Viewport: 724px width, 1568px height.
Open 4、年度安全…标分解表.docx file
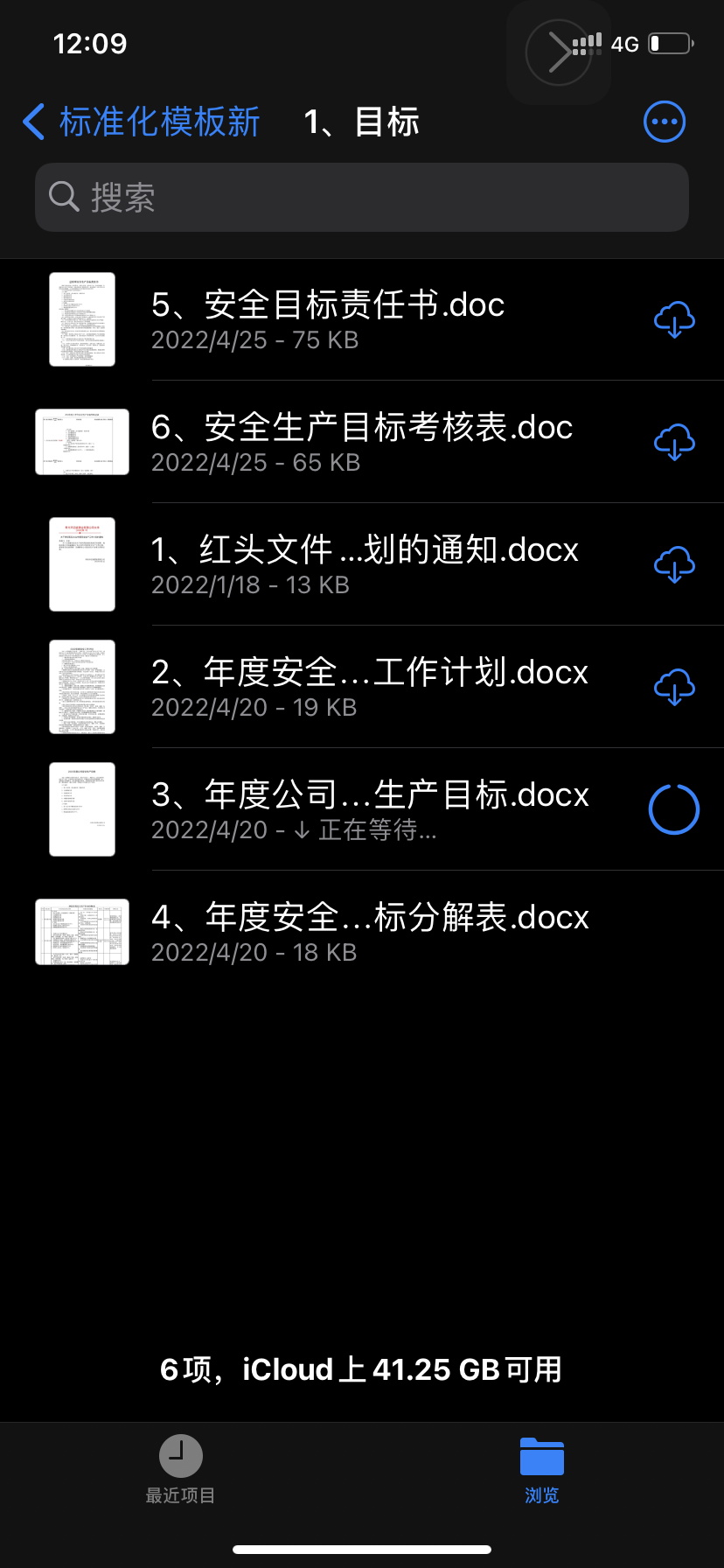(x=369, y=932)
